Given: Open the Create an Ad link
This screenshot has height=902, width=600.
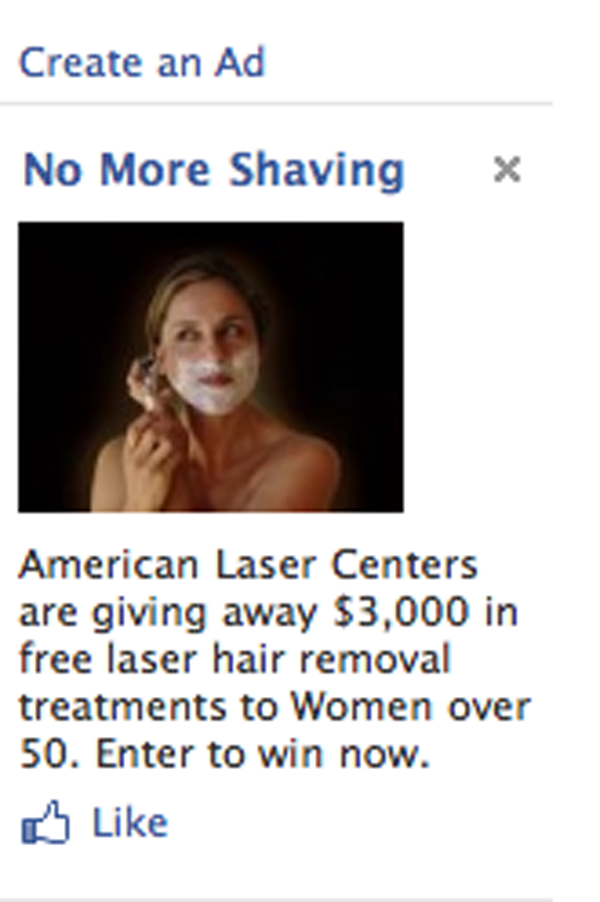Looking at the screenshot, I should pos(141,63).
